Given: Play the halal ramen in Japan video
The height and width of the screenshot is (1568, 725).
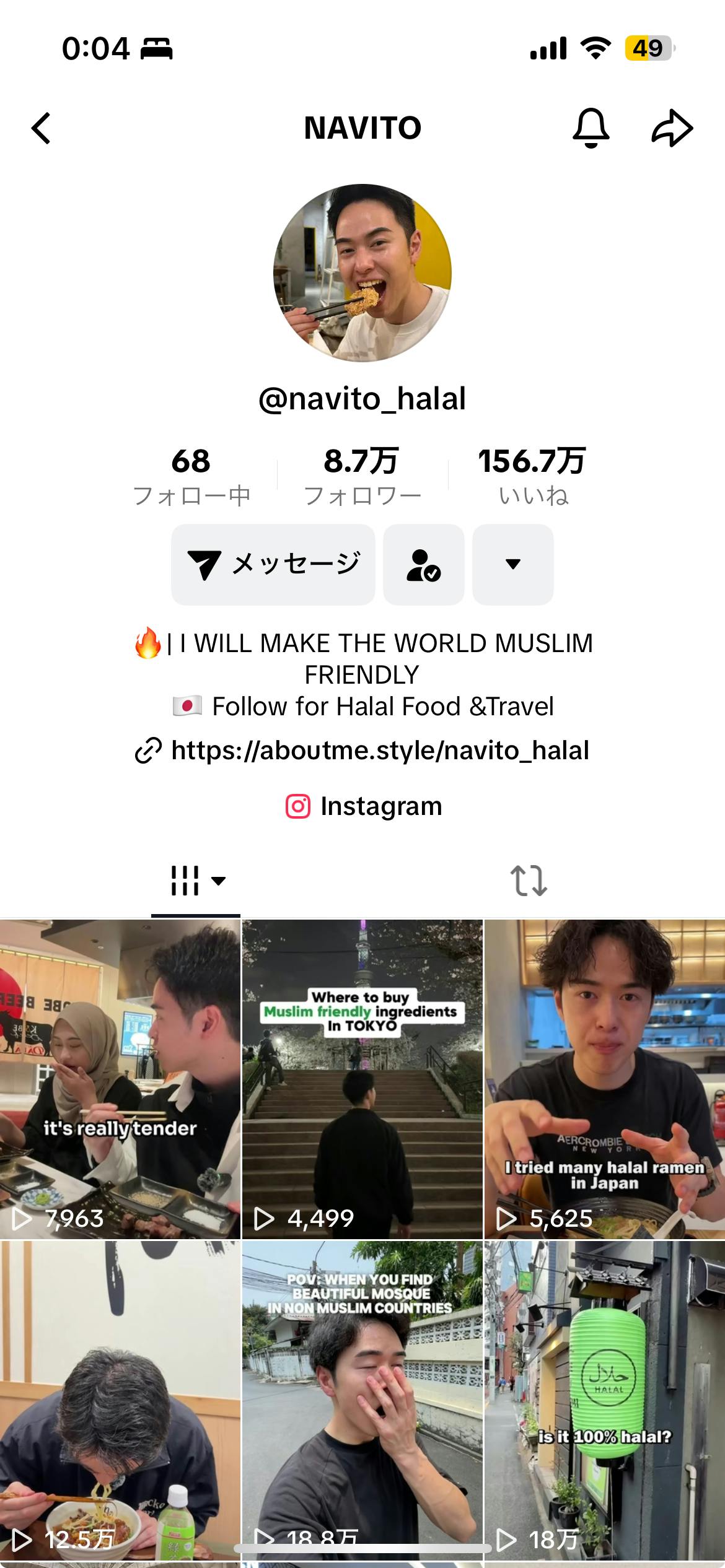Looking at the screenshot, I should click(x=604, y=1079).
